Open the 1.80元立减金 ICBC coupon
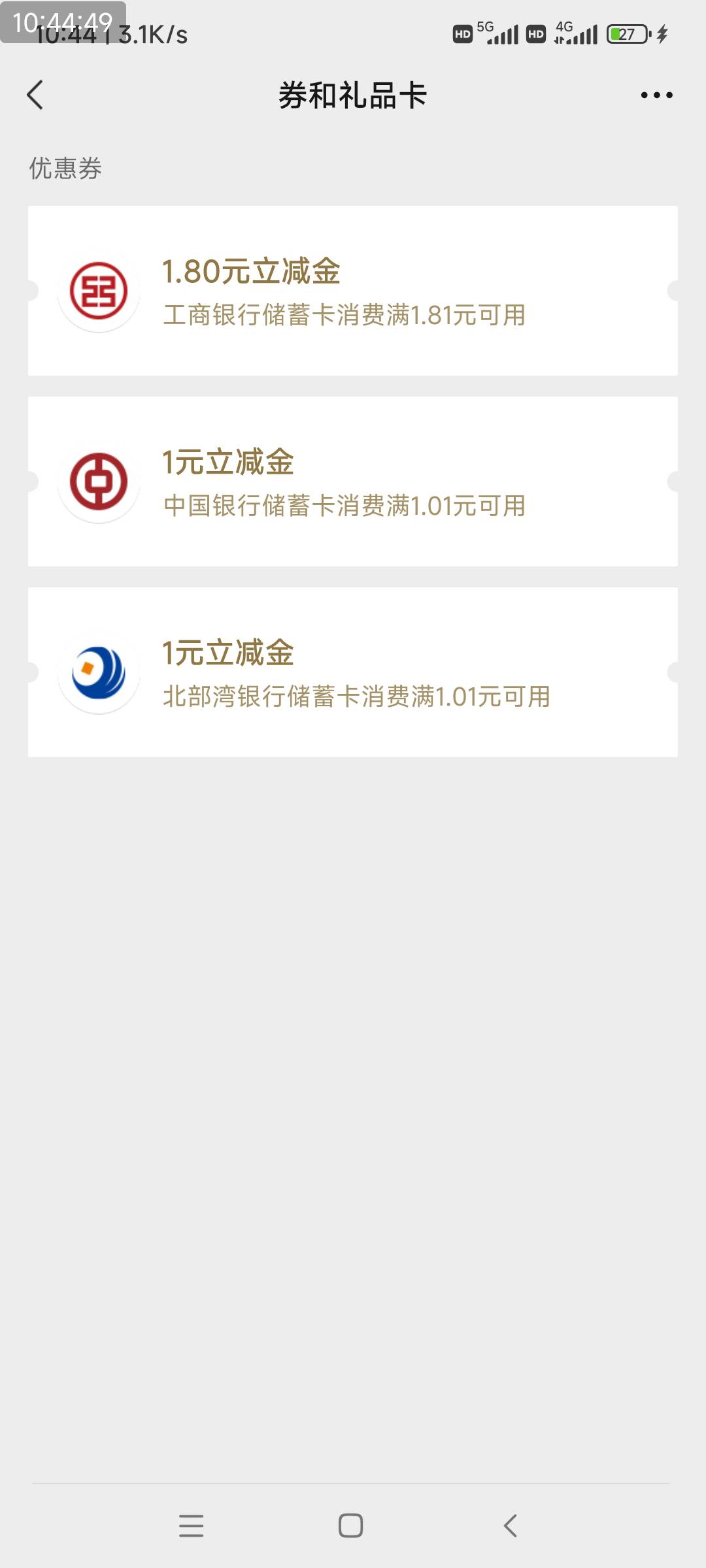The width and height of the screenshot is (706, 1568). coord(353,291)
